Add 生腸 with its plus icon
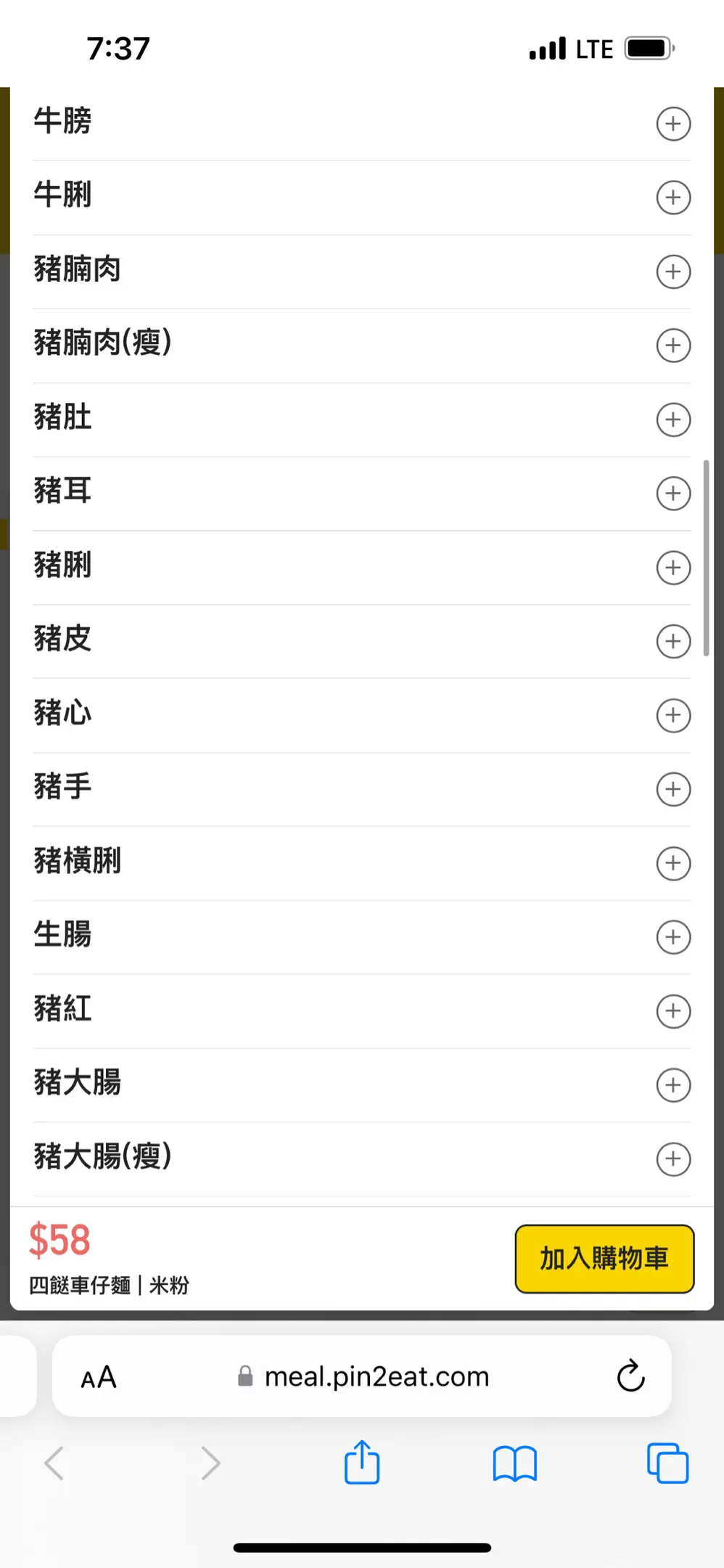 click(x=673, y=937)
